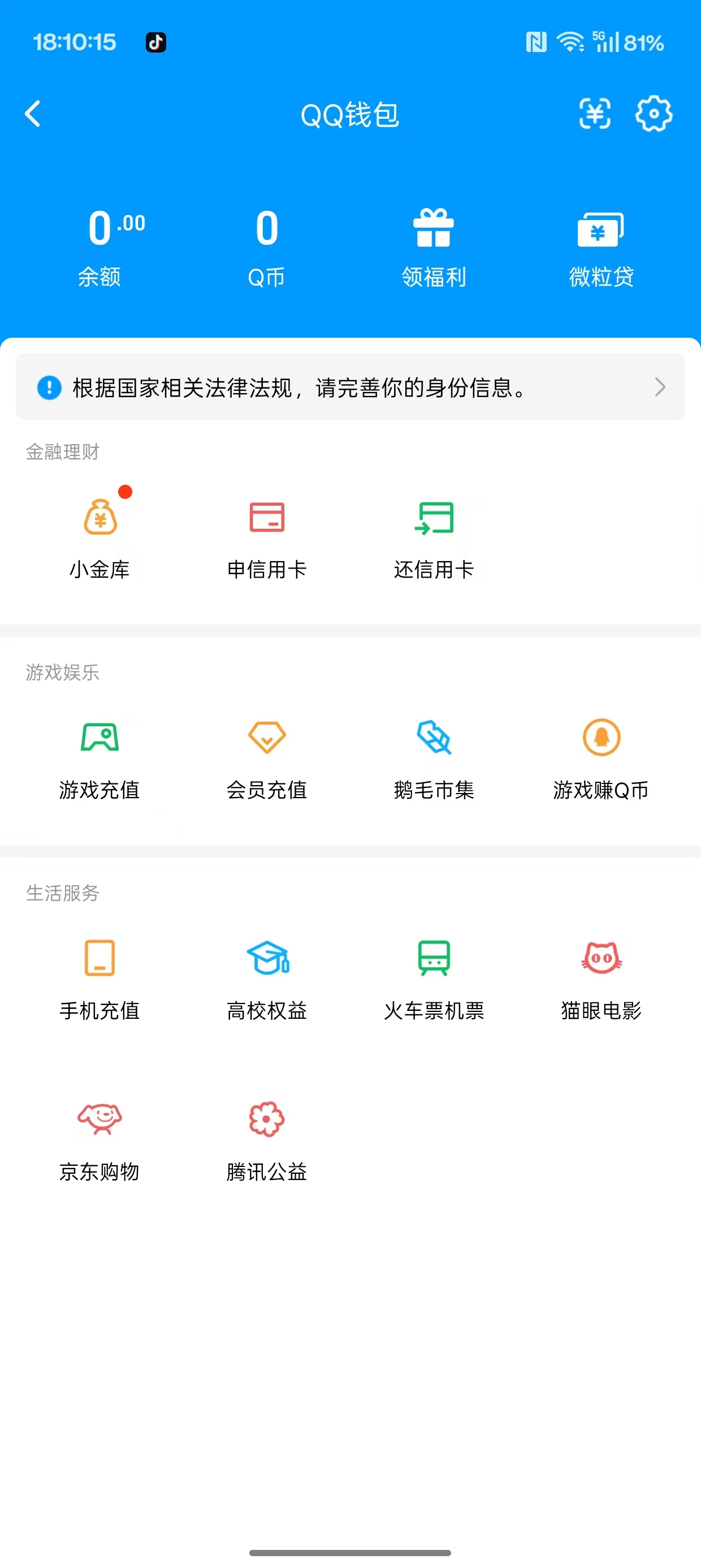Open the payment QR code scanner
The image size is (701, 1568).
pyautogui.click(x=595, y=114)
